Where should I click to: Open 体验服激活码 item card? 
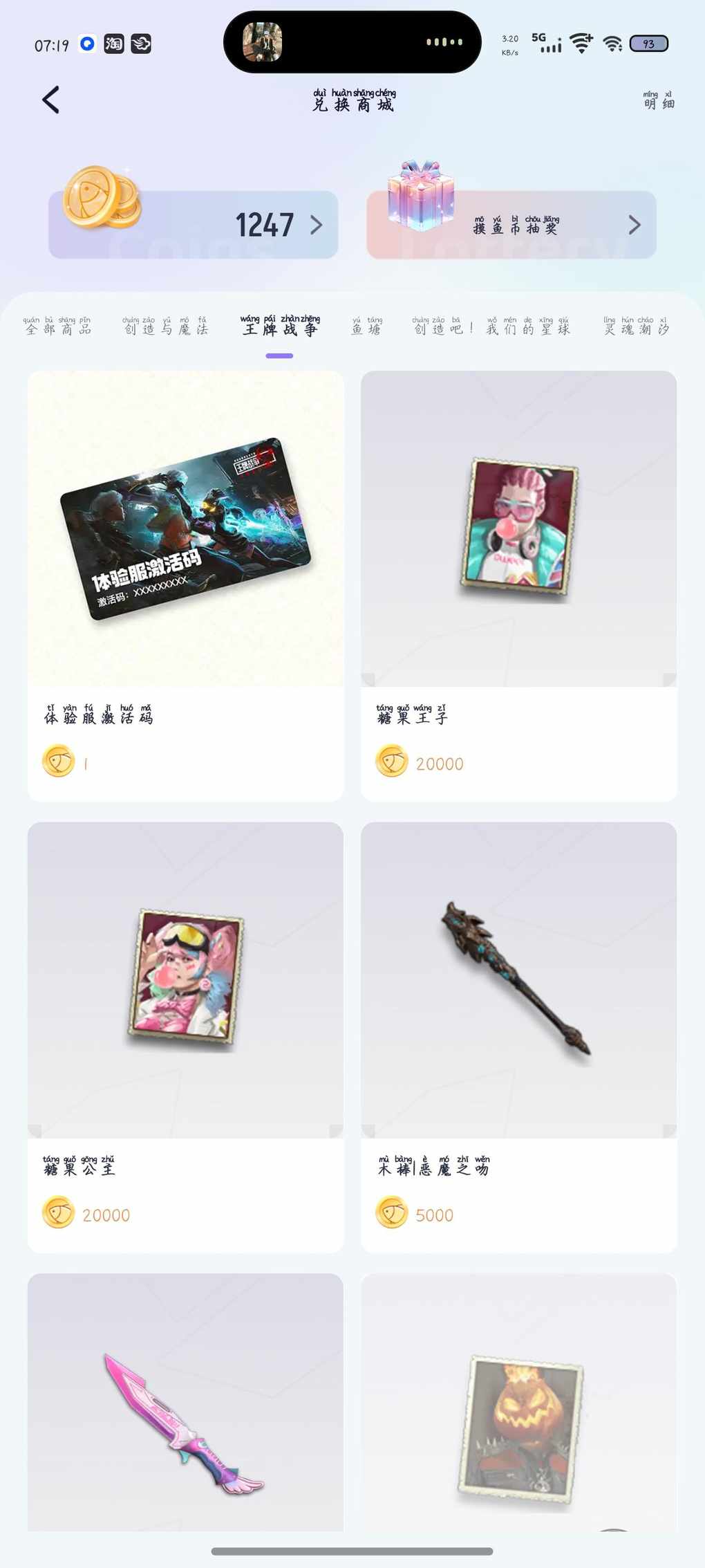click(185, 585)
